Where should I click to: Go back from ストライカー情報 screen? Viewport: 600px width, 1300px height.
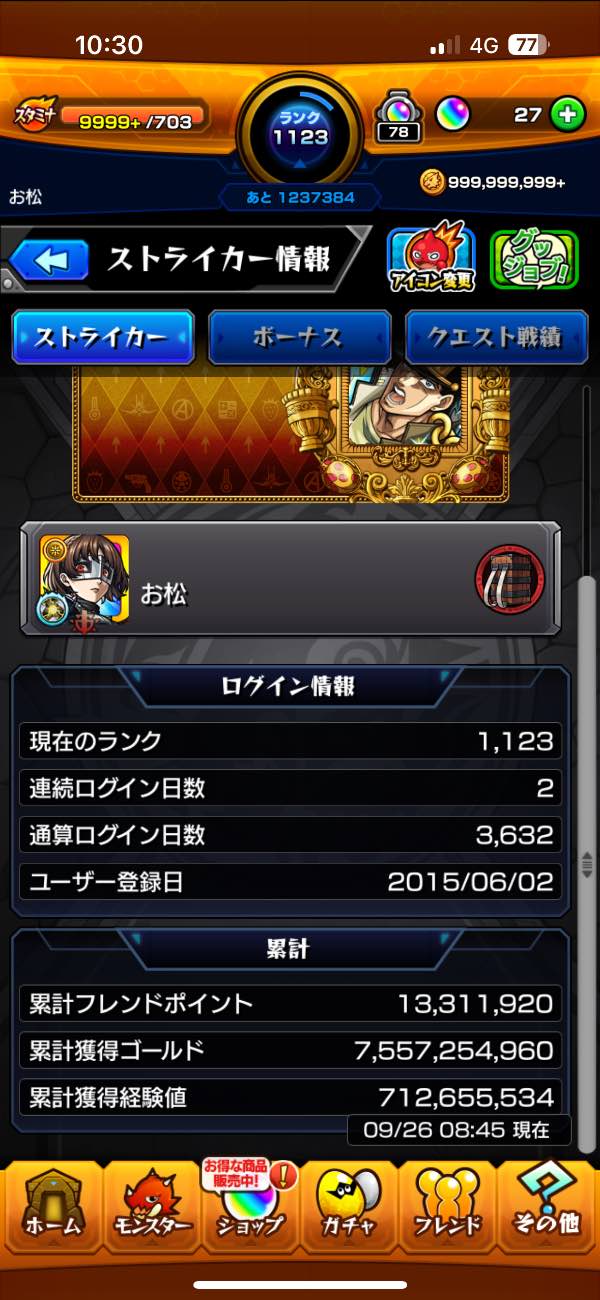45,261
